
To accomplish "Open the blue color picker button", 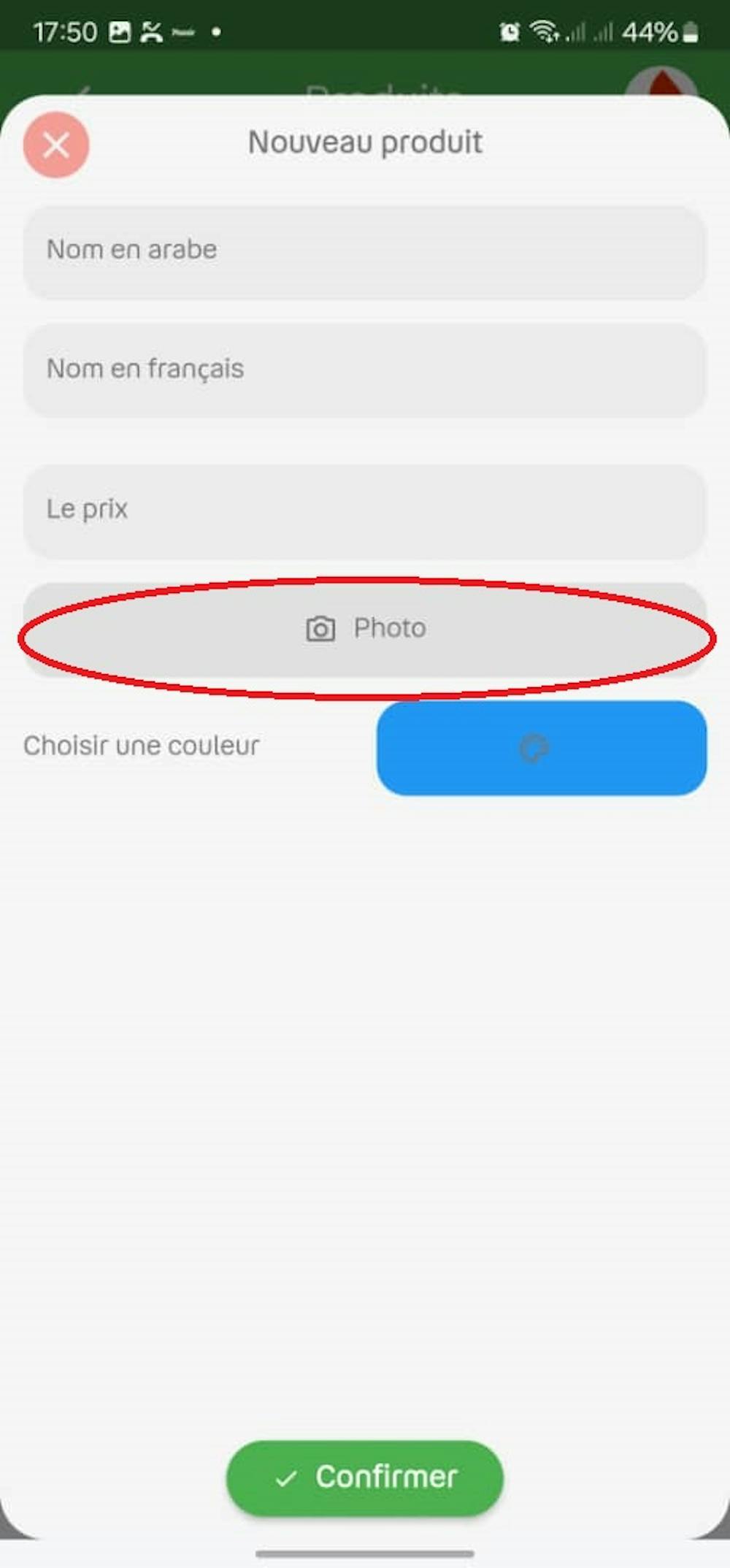I will pyautogui.click(x=541, y=748).
